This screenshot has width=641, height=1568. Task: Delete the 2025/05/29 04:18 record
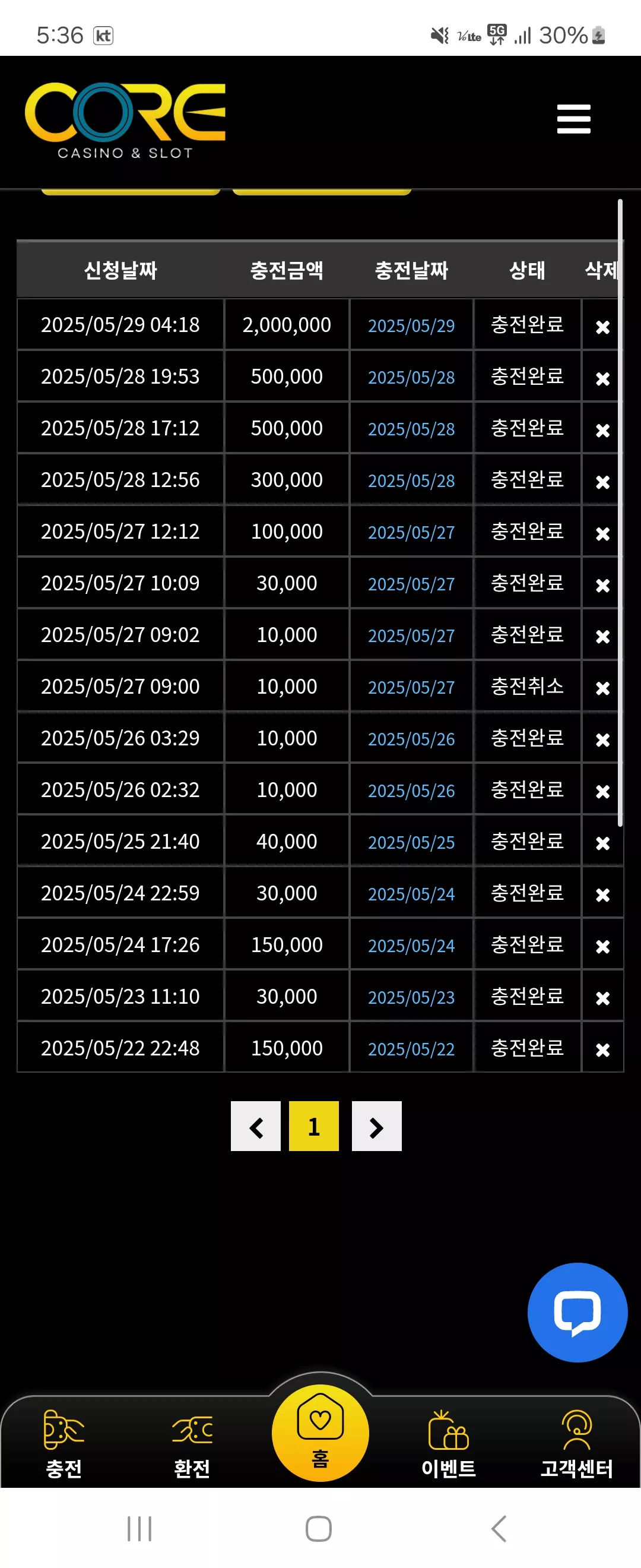click(602, 327)
